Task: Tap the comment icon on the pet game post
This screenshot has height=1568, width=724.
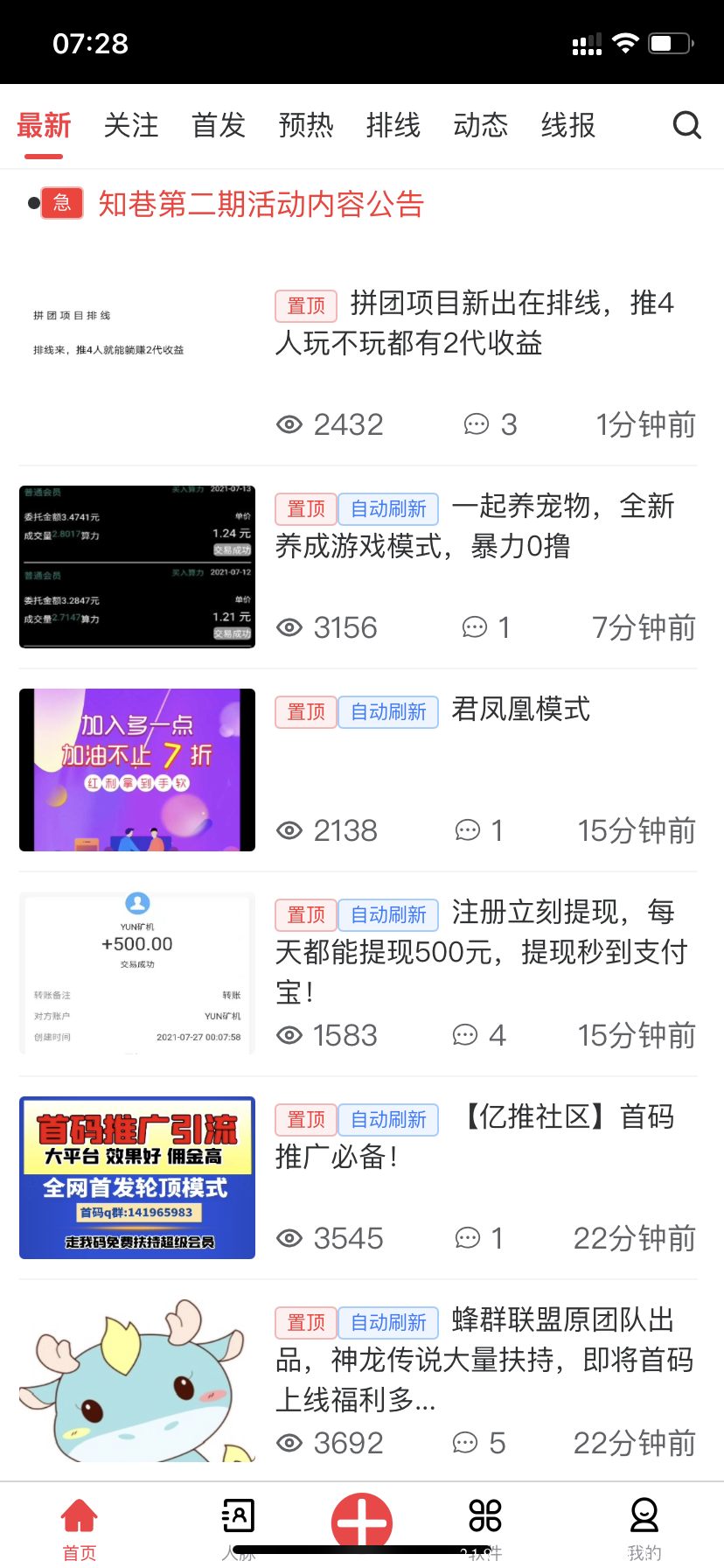Action: 475,627
